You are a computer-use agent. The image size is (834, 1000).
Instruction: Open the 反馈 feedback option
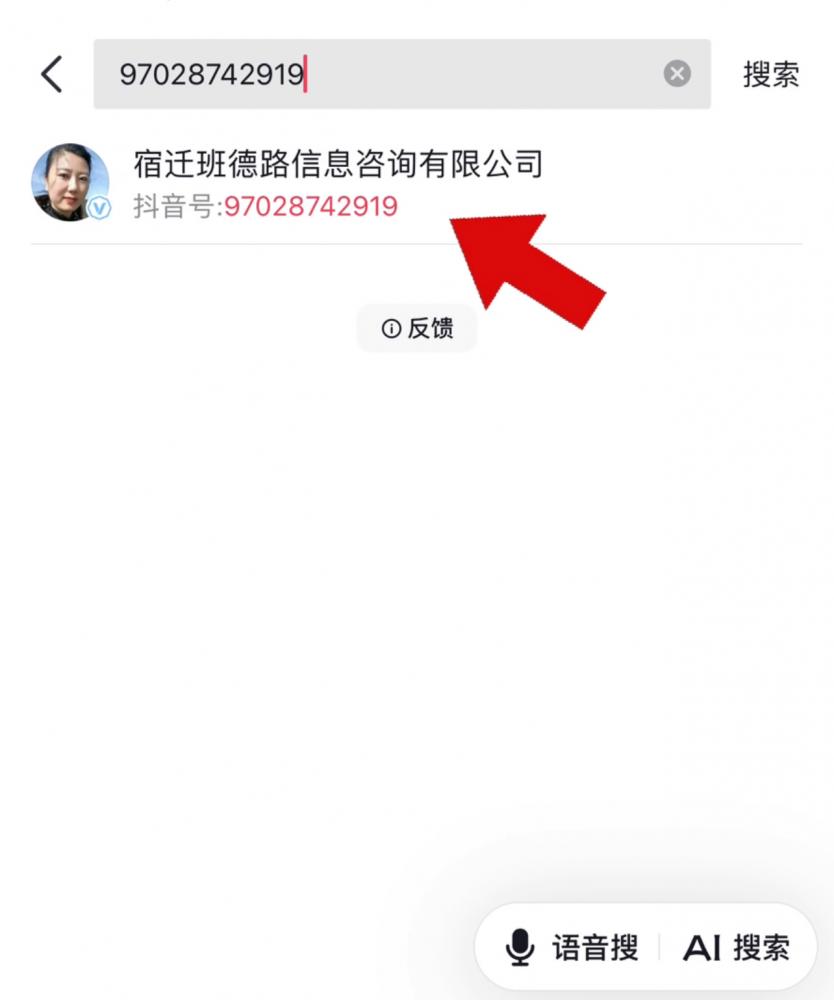(x=417, y=328)
